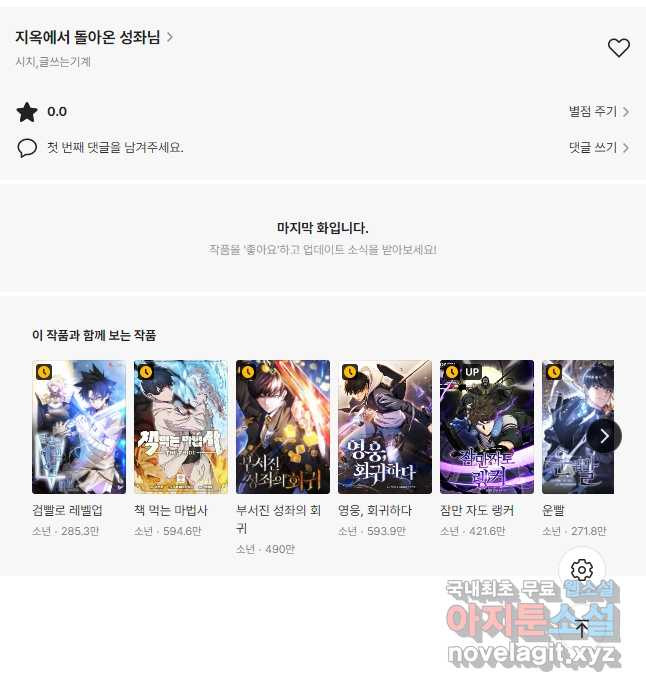Jump to top with the up arrow
Viewport: 646px width, 692px height.
click(582, 629)
